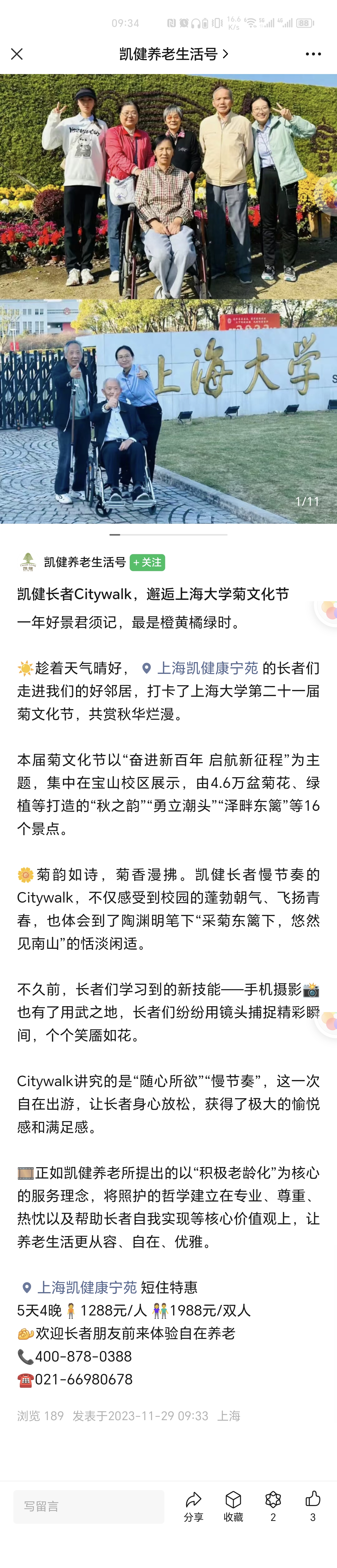Call the landline 021-66980678
Screen dimensions: 337x1568
click(x=83, y=1379)
